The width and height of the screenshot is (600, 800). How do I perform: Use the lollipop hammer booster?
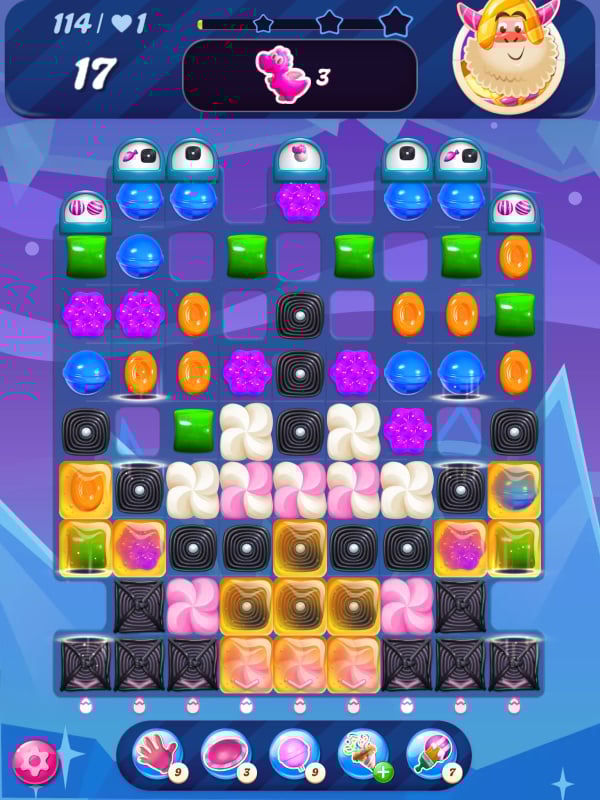pos(293,754)
